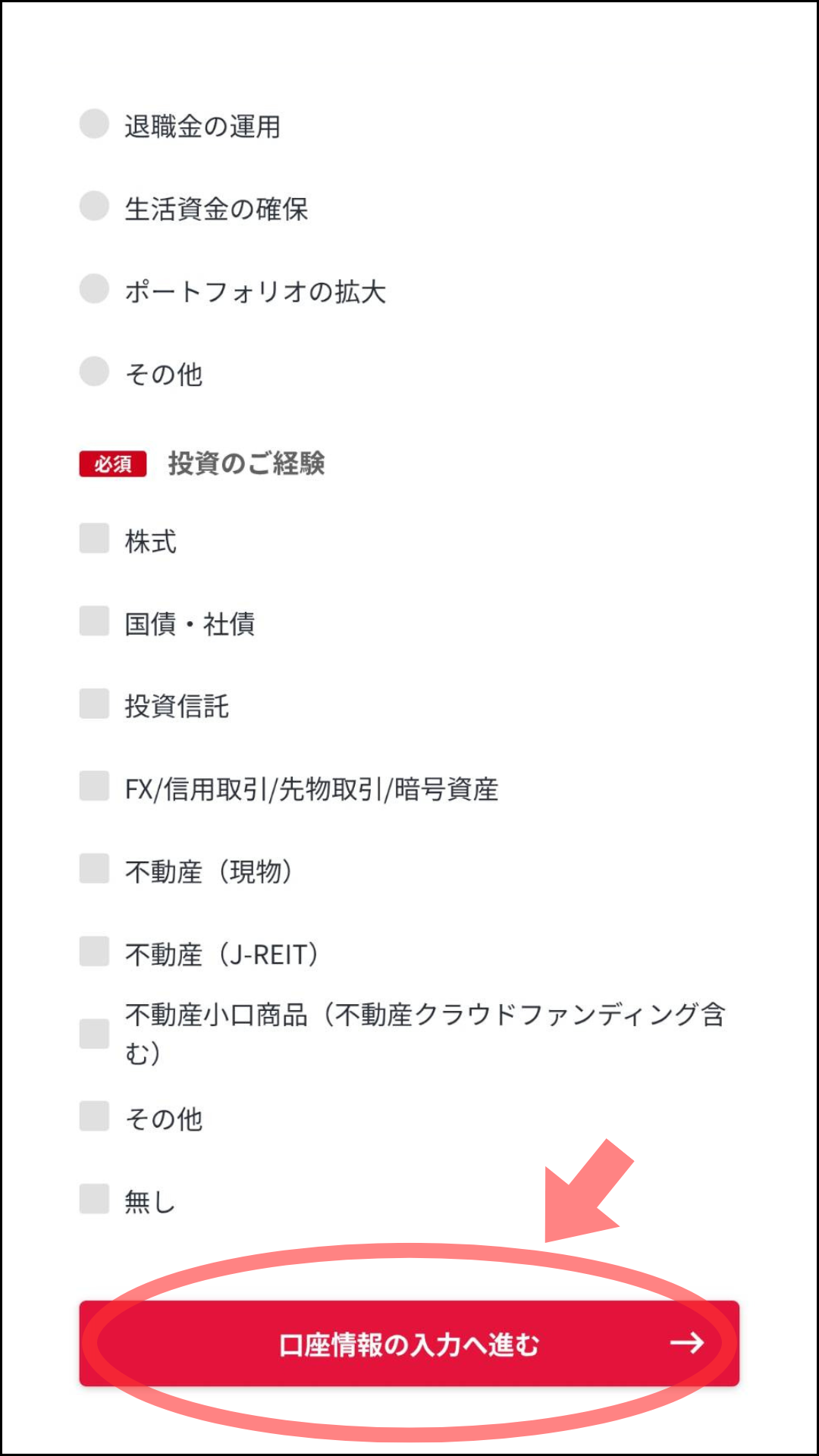The height and width of the screenshot is (1456, 819).
Task: Check the 不動産（現物）box
Action: click(x=95, y=869)
